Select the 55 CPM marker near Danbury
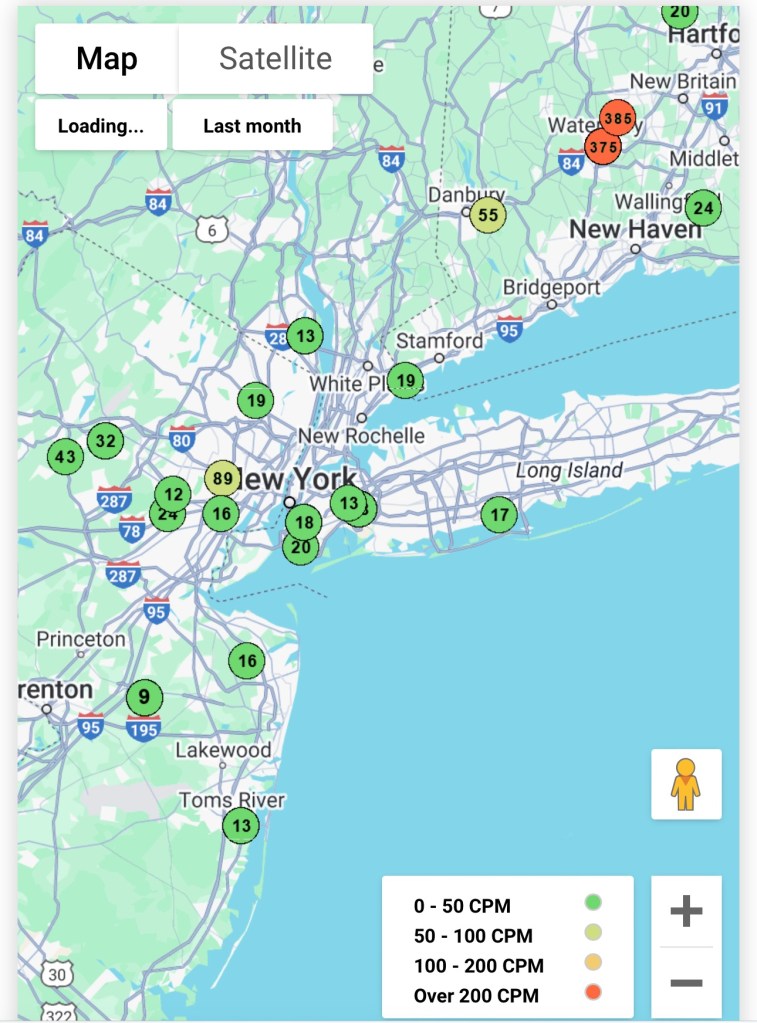The height and width of the screenshot is (1023, 757). (487, 215)
